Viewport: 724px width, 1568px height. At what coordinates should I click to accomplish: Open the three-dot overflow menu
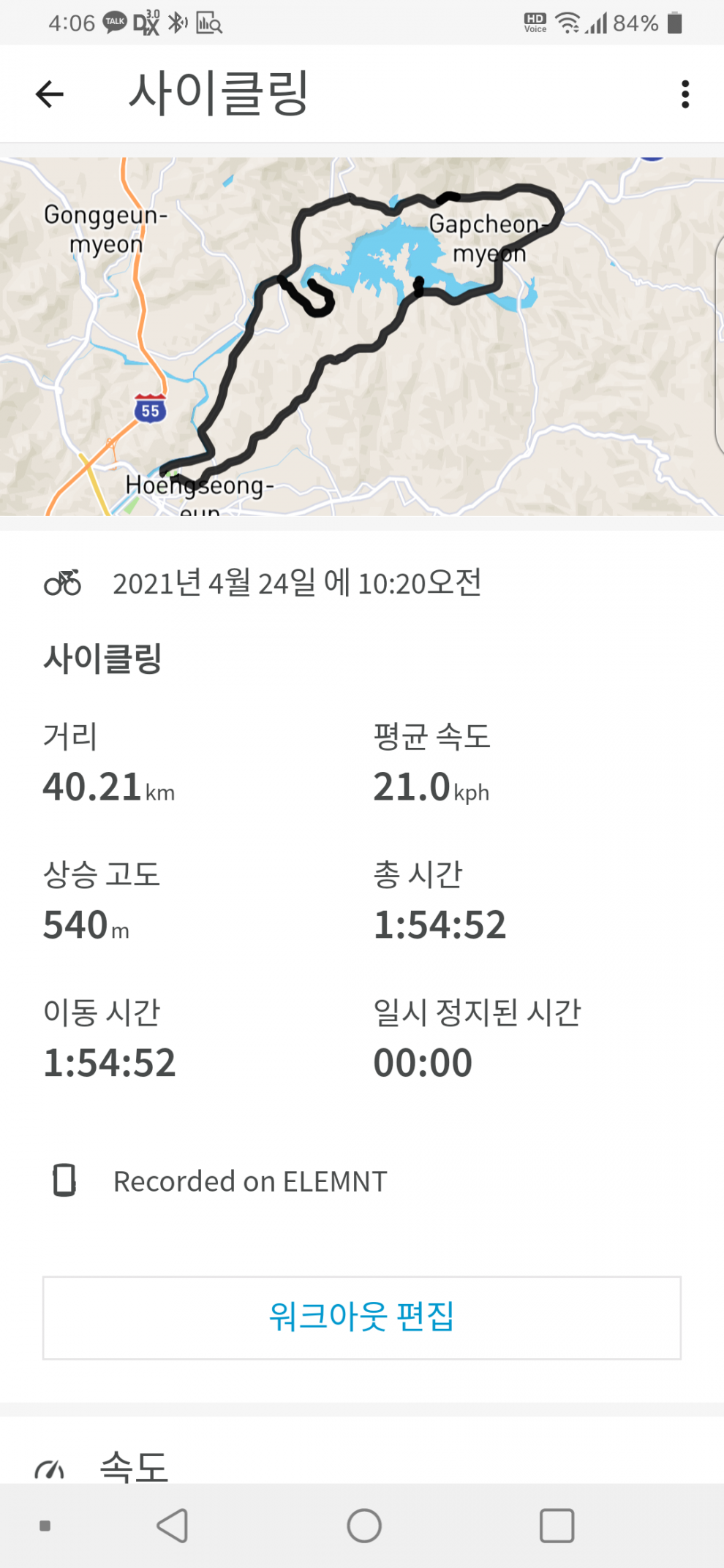685,94
